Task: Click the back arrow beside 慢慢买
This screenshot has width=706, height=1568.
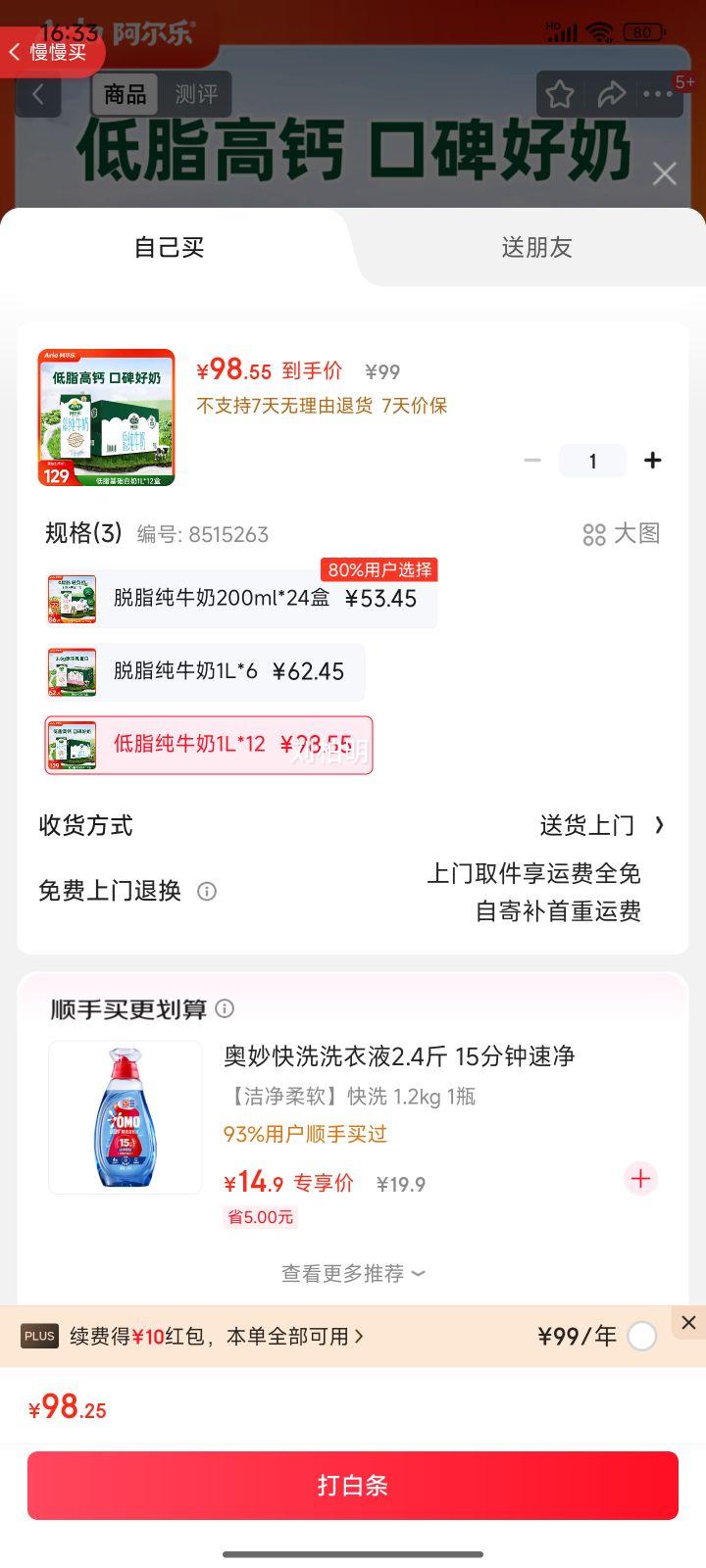Action: [x=14, y=53]
